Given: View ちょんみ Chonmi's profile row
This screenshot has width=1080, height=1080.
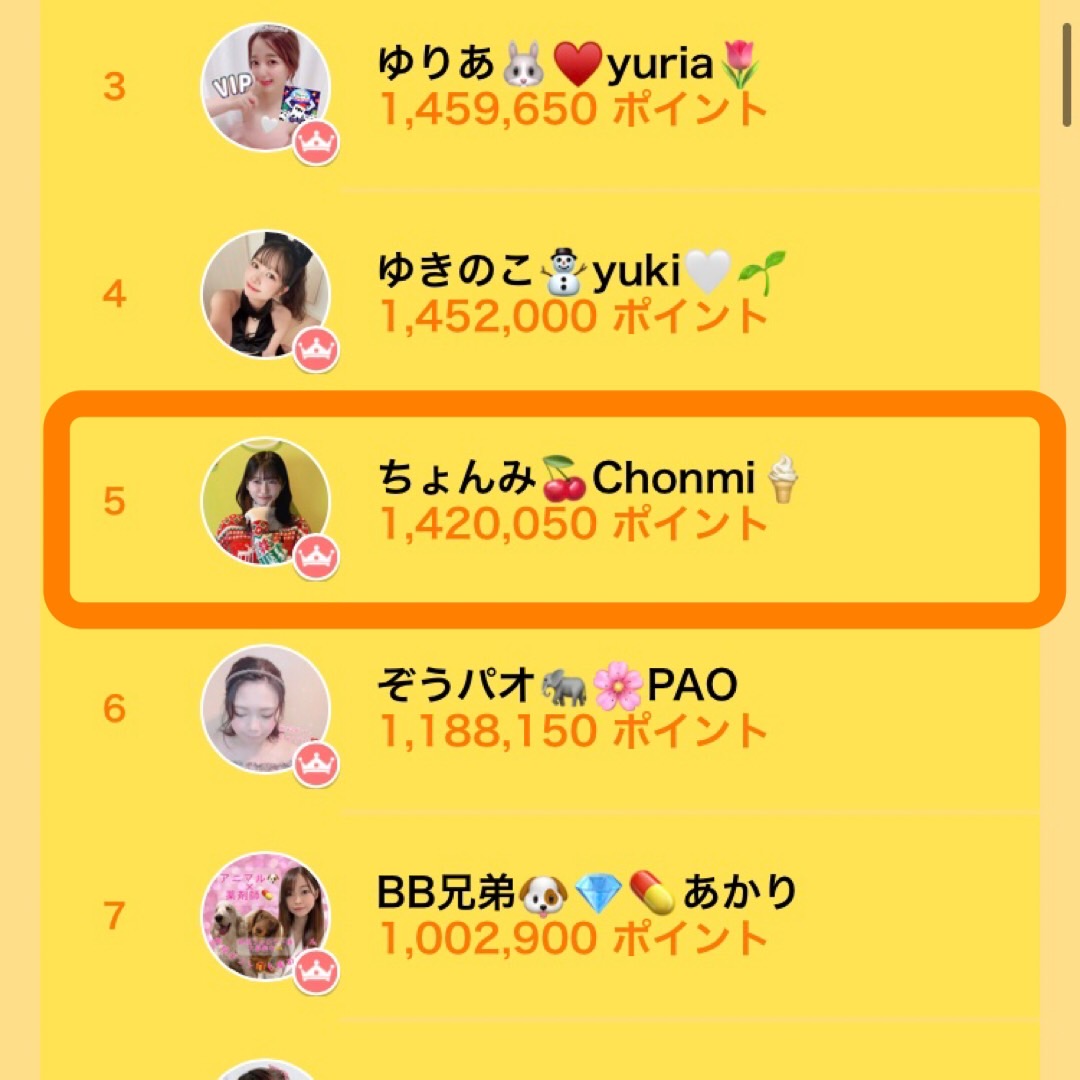Looking at the screenshot, I should pos(570,502).
